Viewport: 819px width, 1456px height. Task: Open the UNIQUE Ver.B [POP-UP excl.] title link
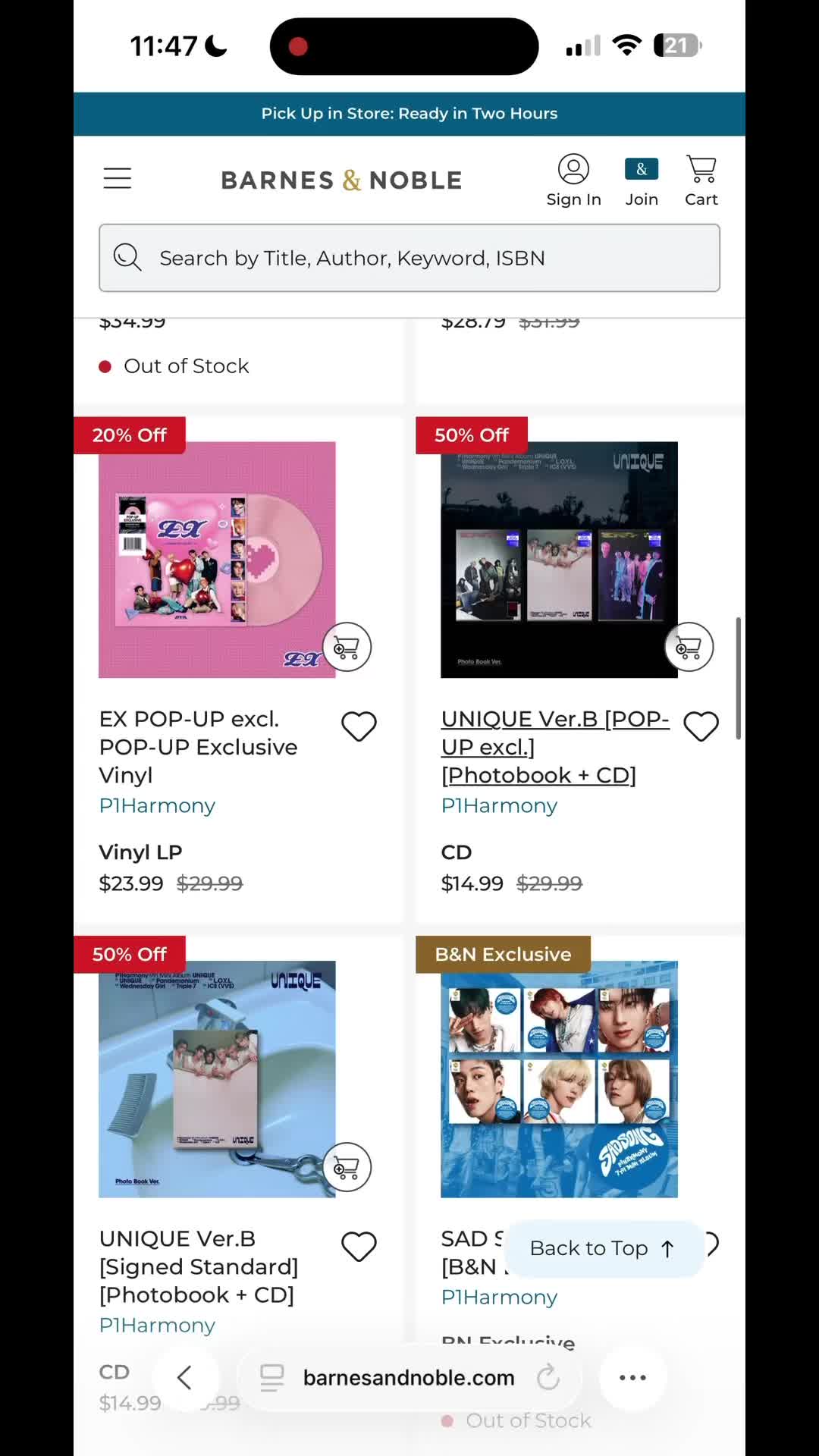click(x=555, y=747)
